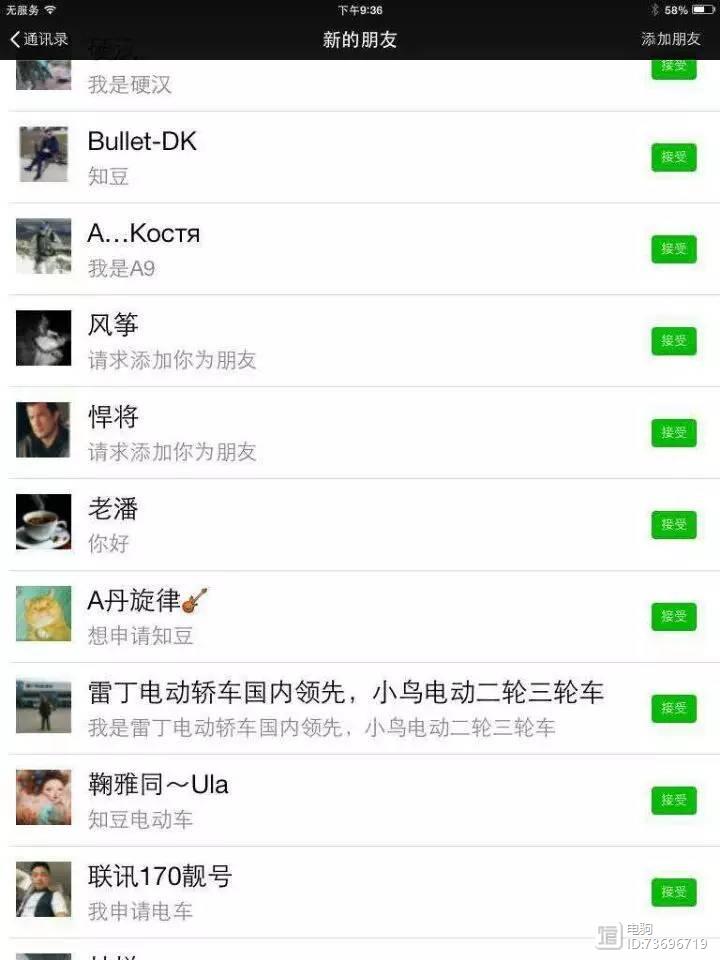
Task: Open 老潘's friend request row
Action: click(x=300, y=524)
